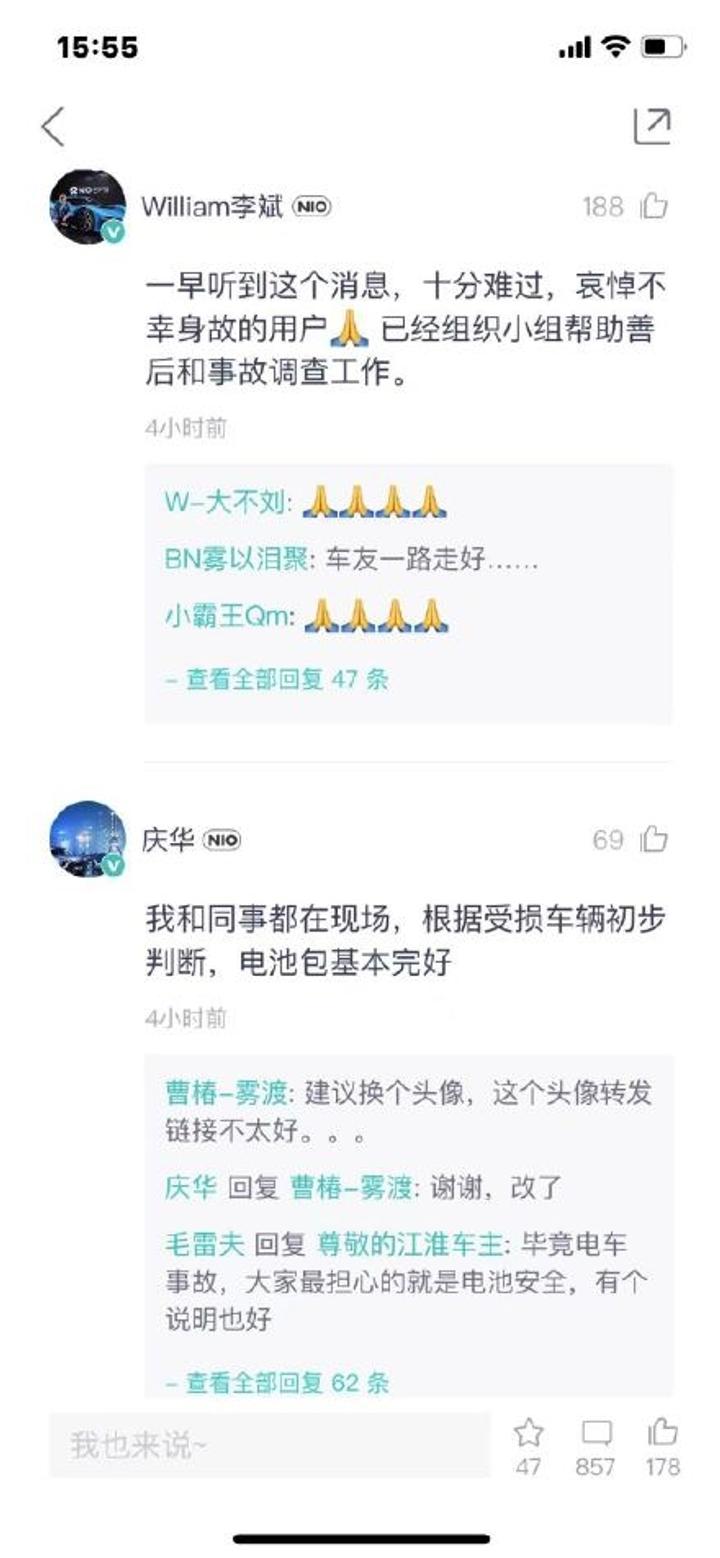View all 47 replies to William李斌

point(277,680)
